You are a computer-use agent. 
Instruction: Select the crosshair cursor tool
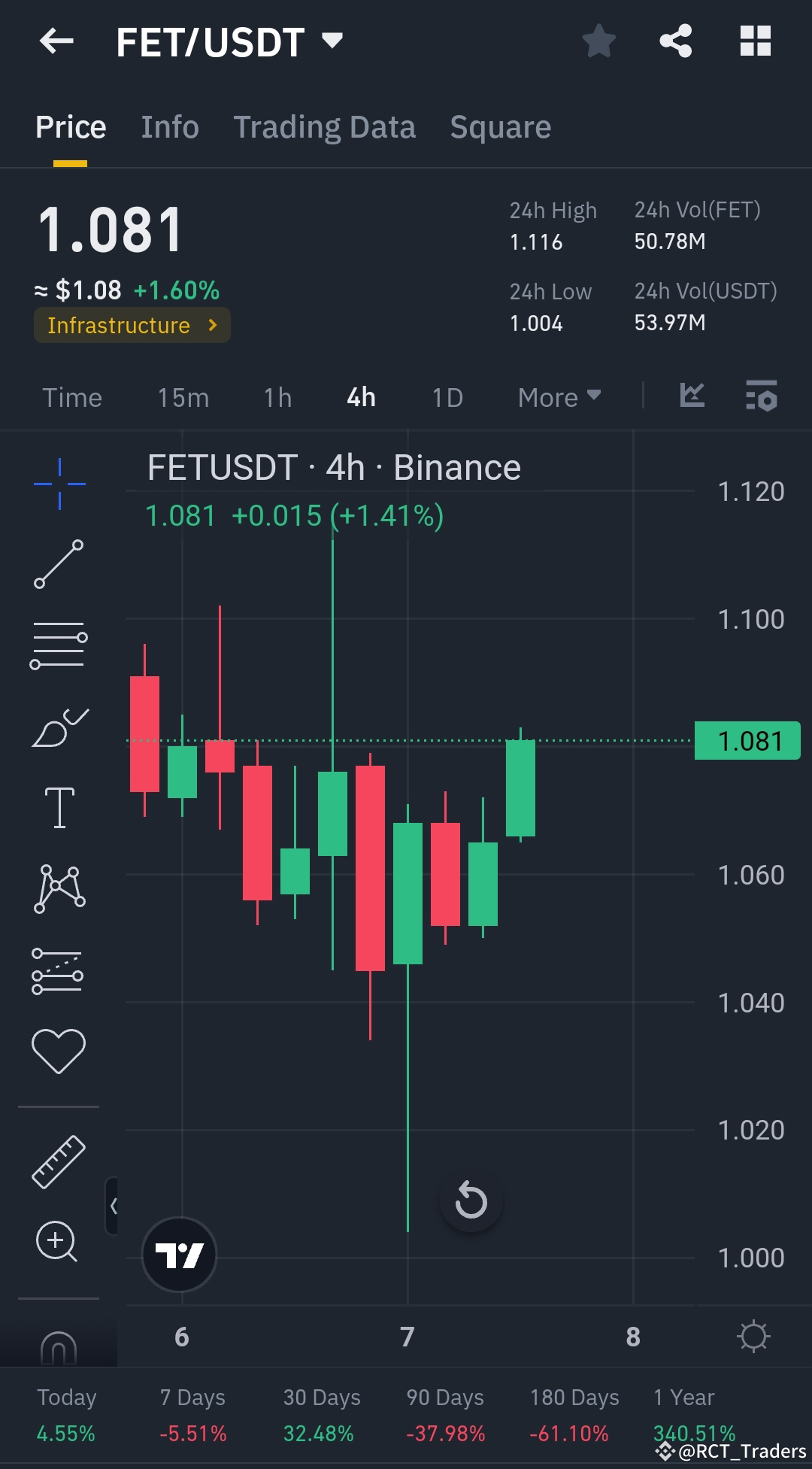pos(59,484)
